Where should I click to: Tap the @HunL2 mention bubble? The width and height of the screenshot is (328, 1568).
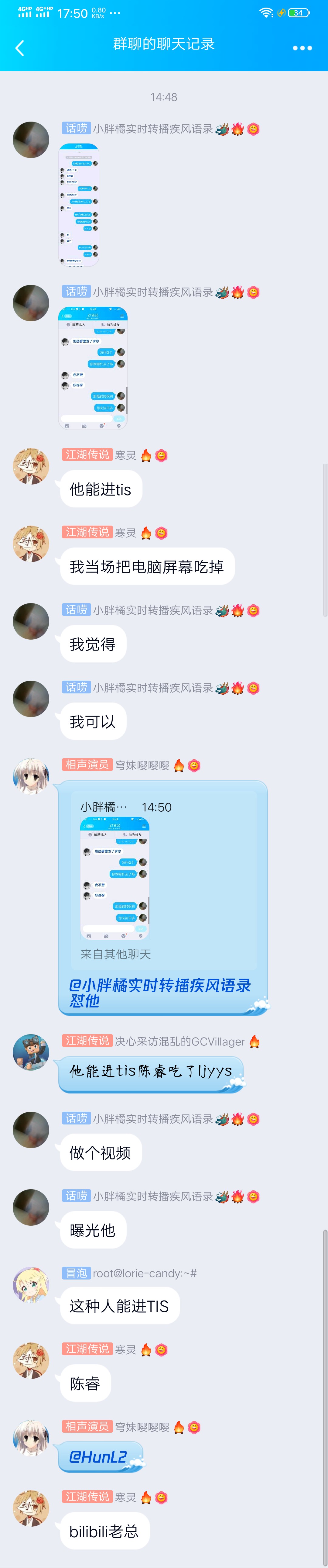(x=99, y=1457)
